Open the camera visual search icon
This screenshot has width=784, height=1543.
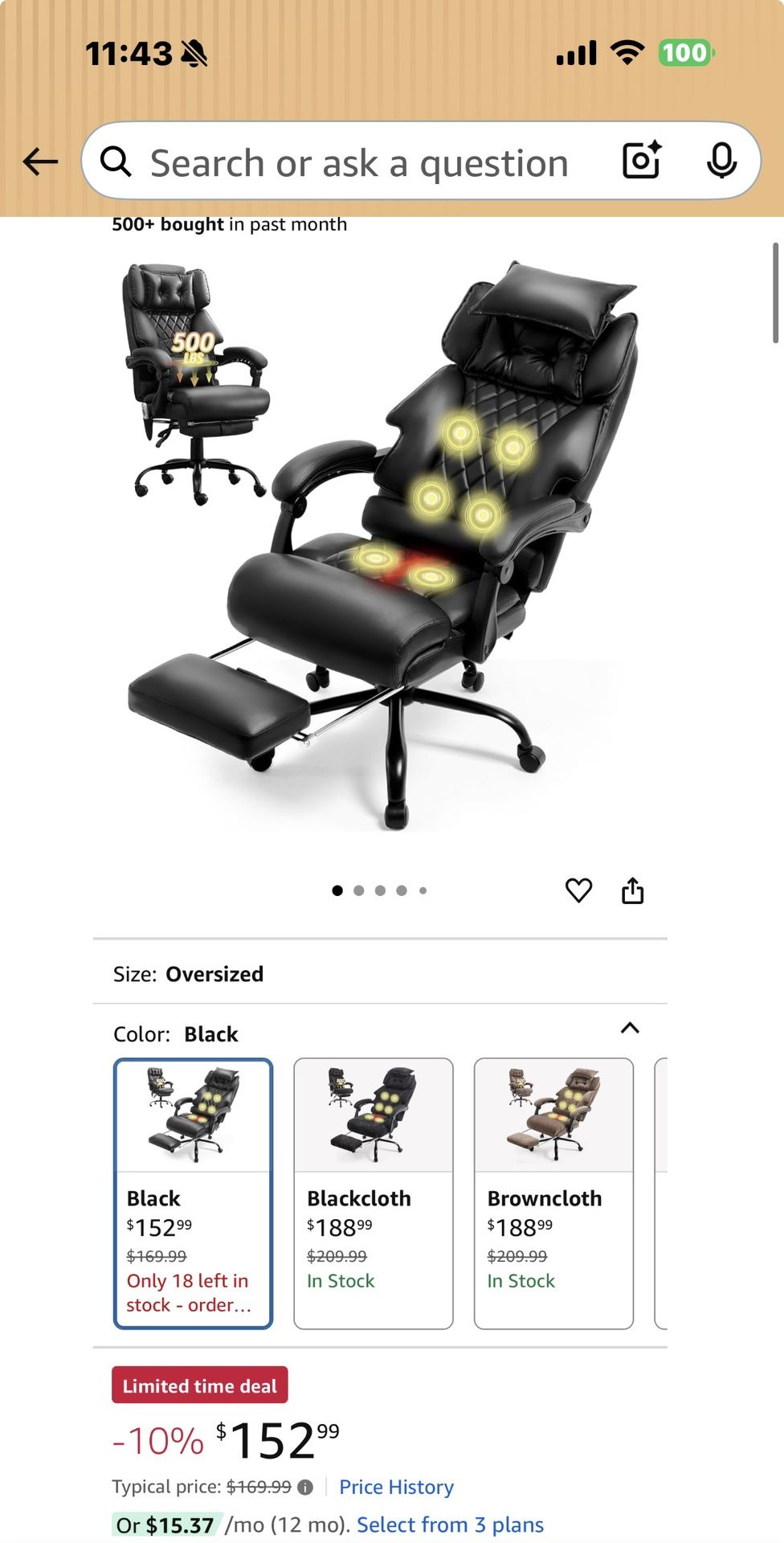(640, 161)
